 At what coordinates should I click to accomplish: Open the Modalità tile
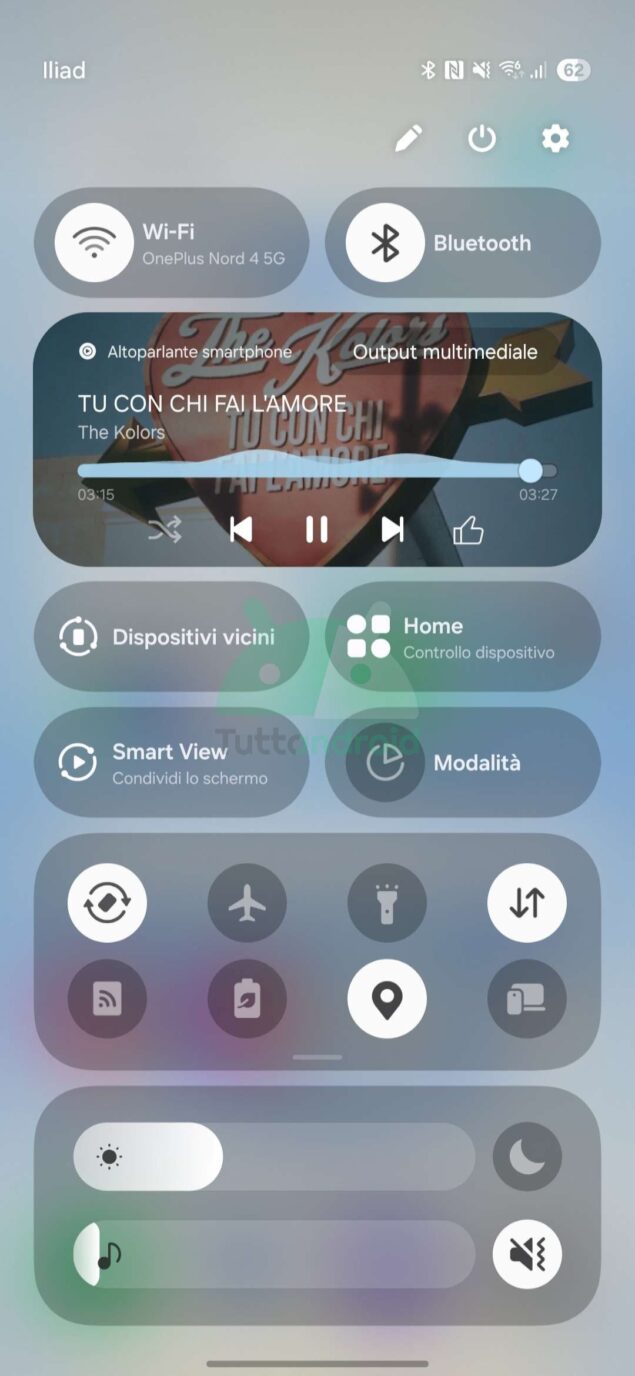point(462,763)
